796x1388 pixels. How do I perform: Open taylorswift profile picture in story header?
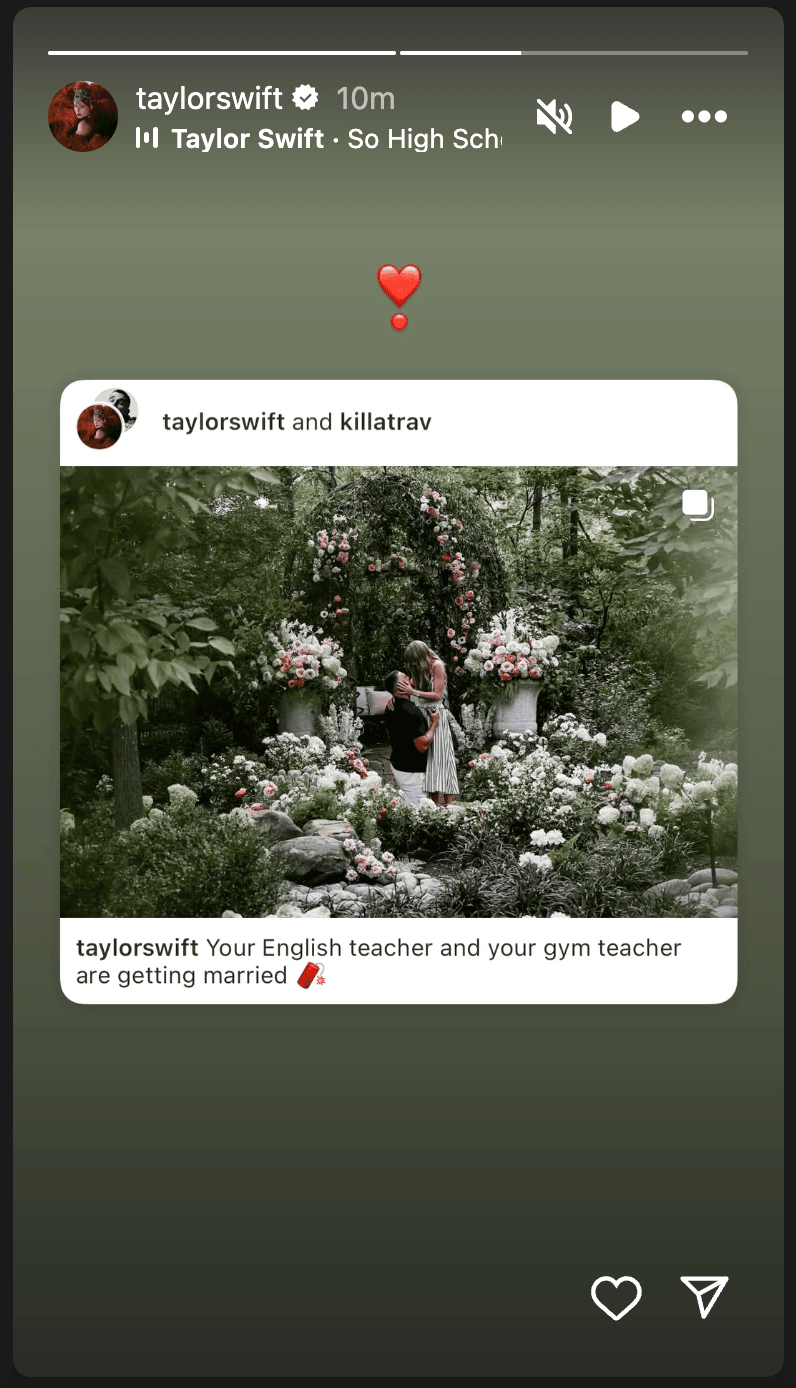[83, 117]
